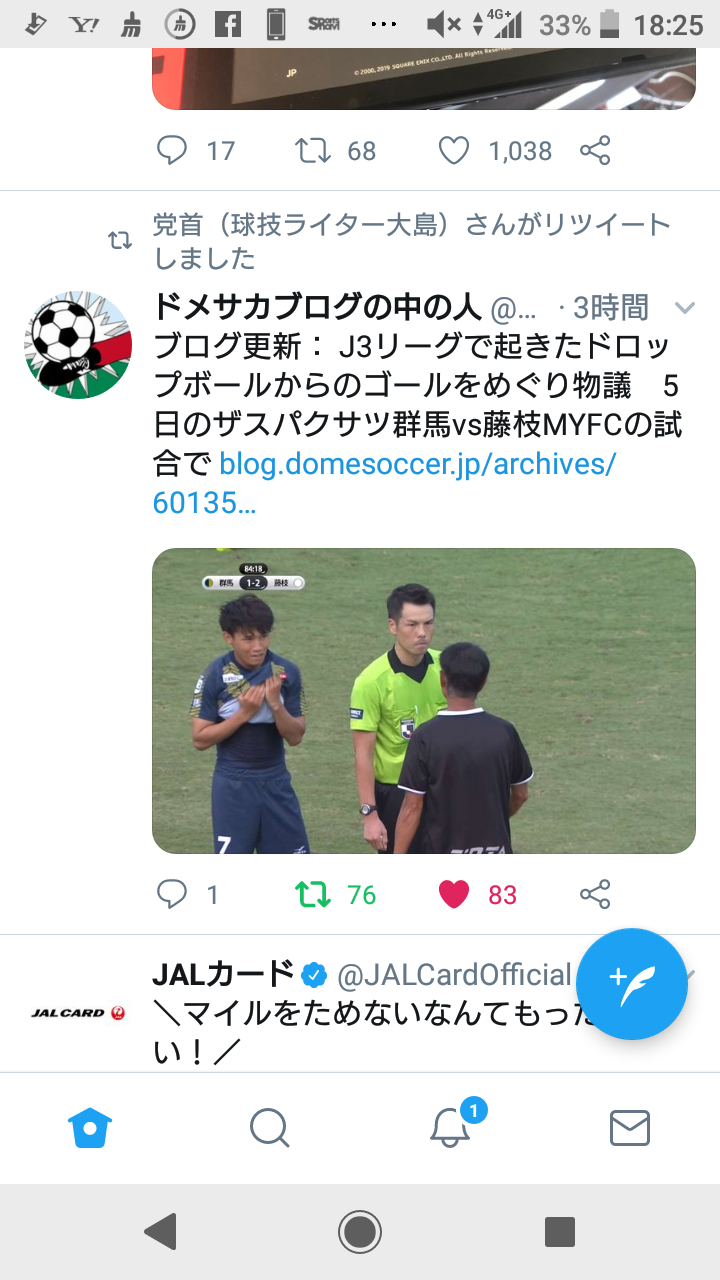View the referee photo in ドメサカブログ tweet
This screenshot has width=720, height=1280.
(x=423, y=700)
